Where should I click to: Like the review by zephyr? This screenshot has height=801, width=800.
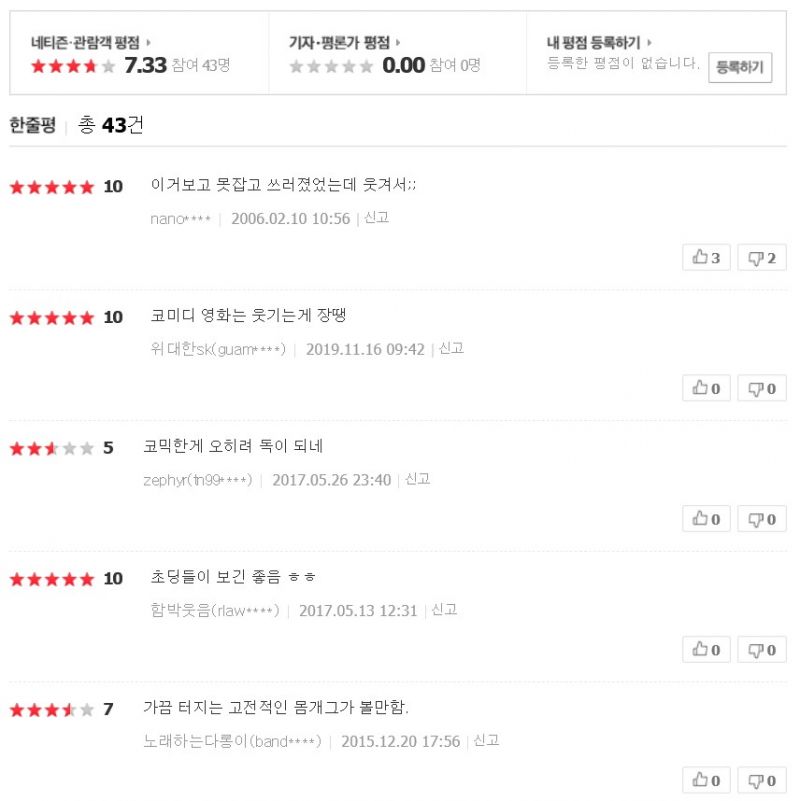(706, 519)
